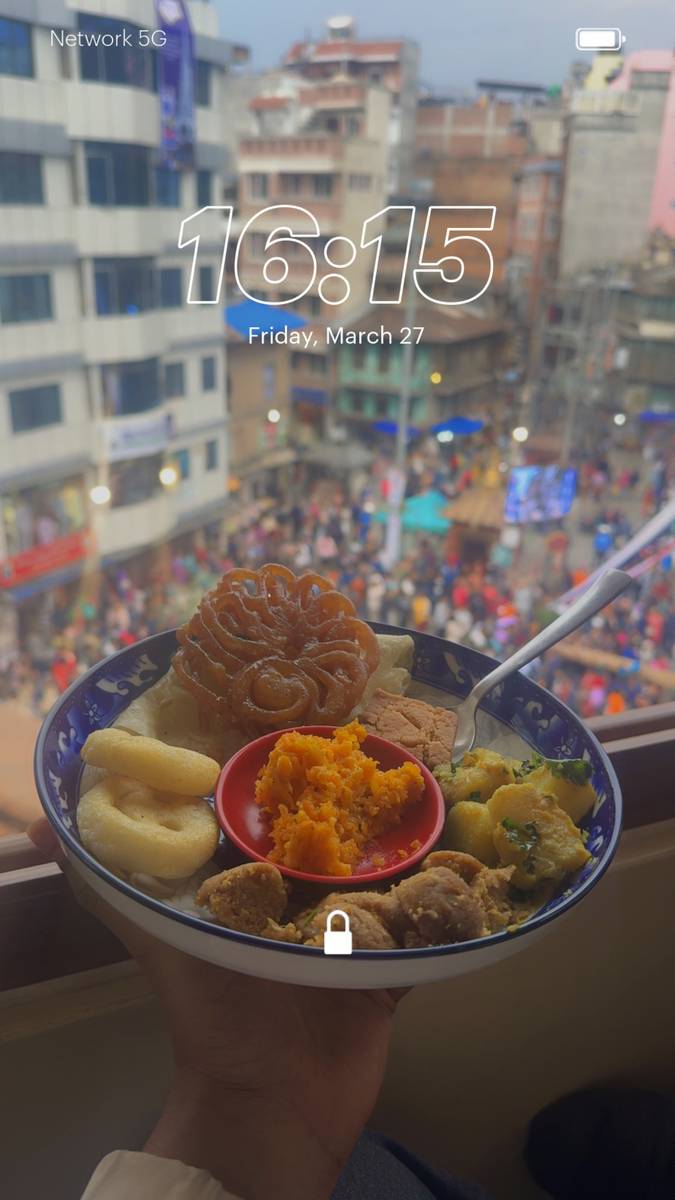
Task: Tap the padlock icon to unlock
Action: click(x=338, y=932)
